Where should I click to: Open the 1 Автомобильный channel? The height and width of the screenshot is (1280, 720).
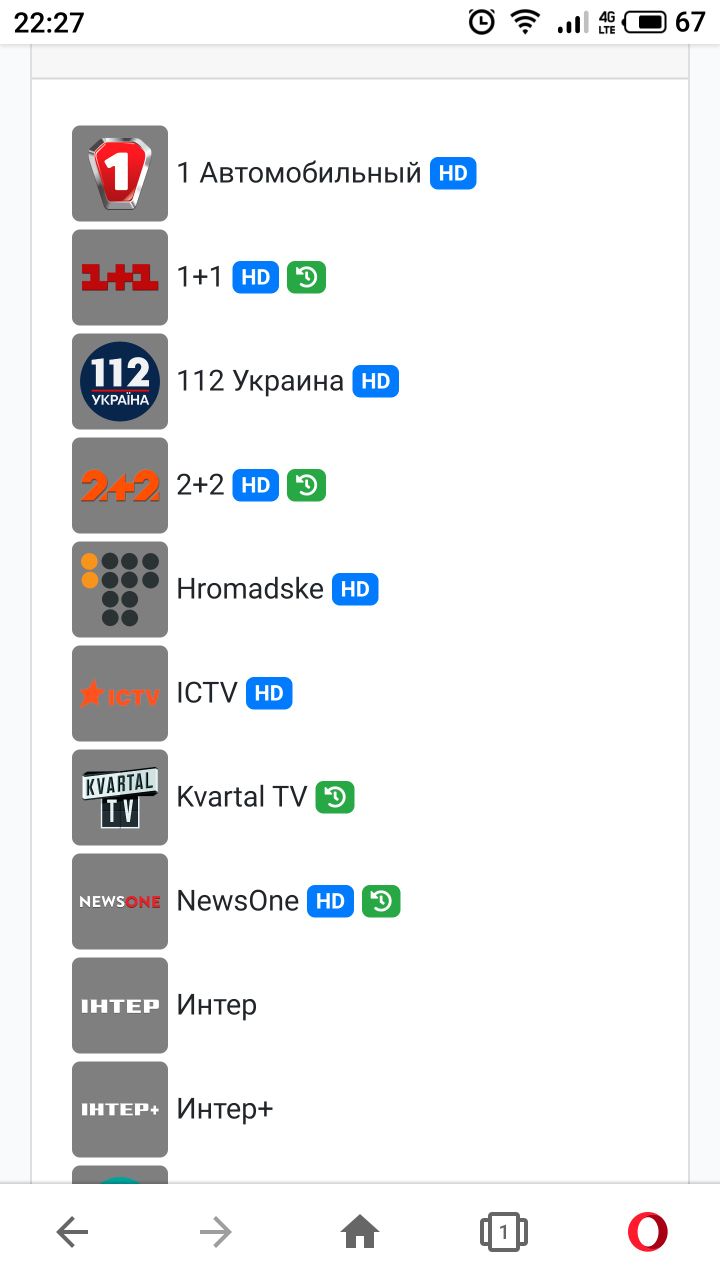(298, 173)
